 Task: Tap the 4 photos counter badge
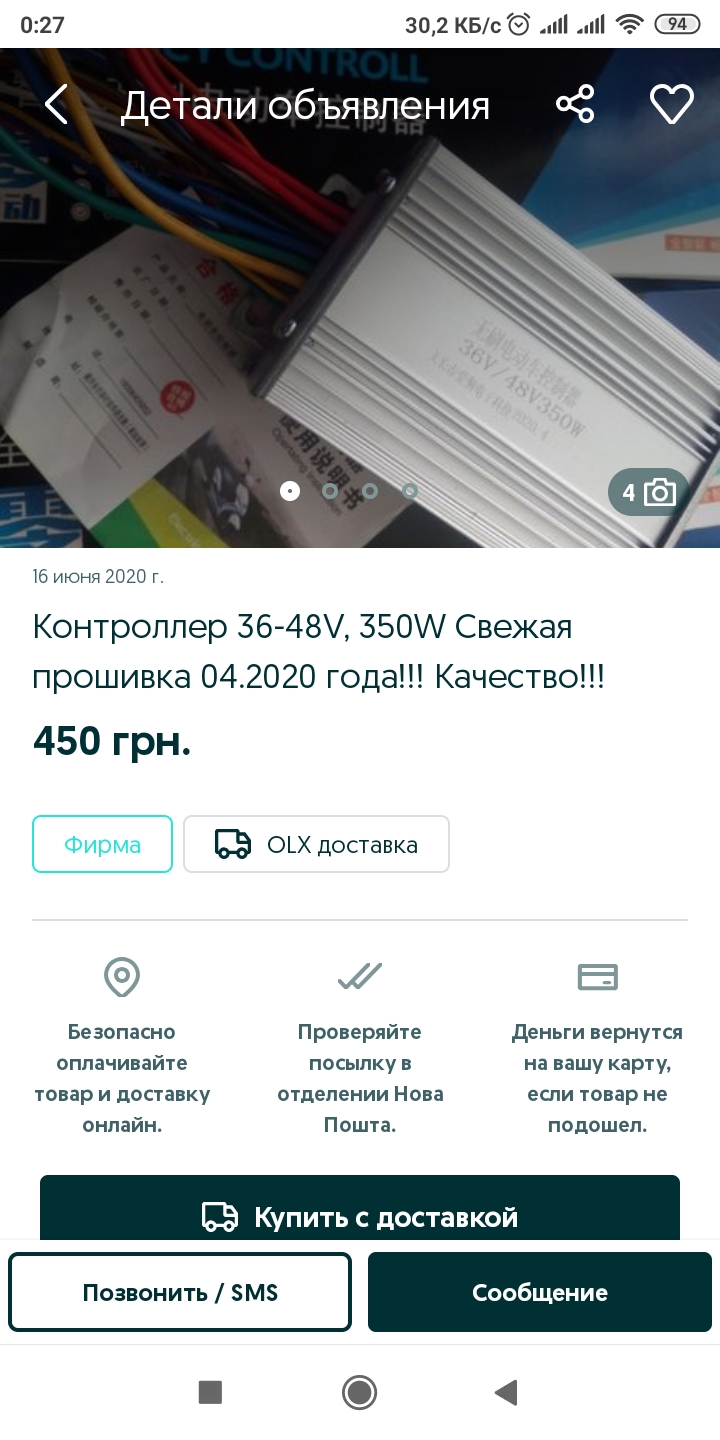point(649,492)
